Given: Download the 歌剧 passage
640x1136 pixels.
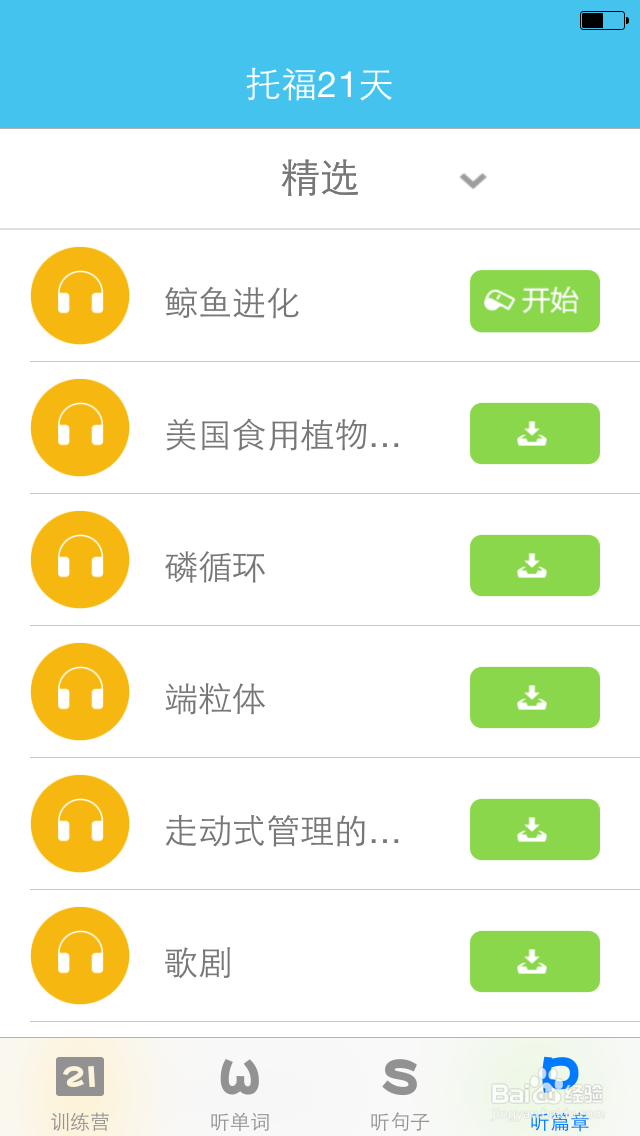Looking at the screenshot, I should [x=534, y=961].
